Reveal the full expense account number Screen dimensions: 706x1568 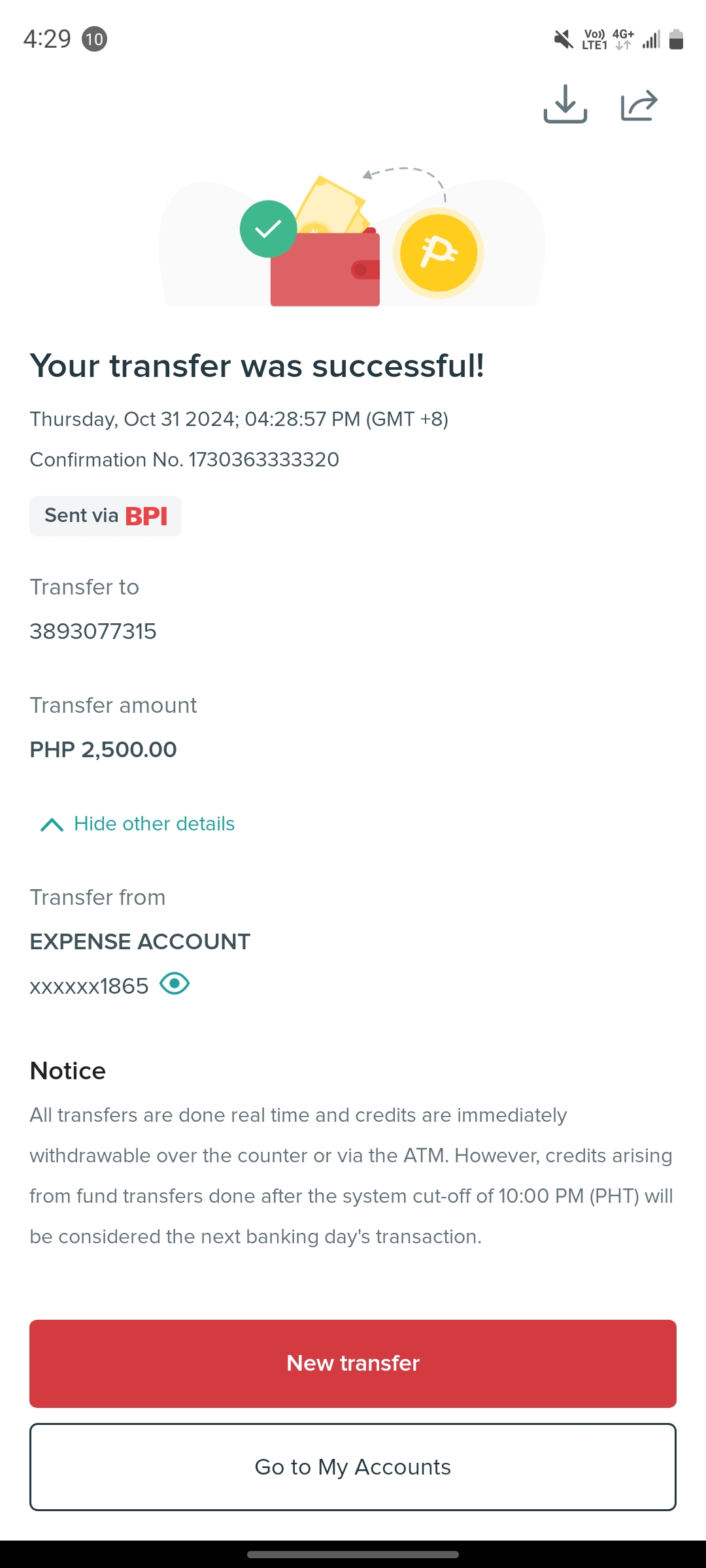pyautogui.click(x=175, y=983)
